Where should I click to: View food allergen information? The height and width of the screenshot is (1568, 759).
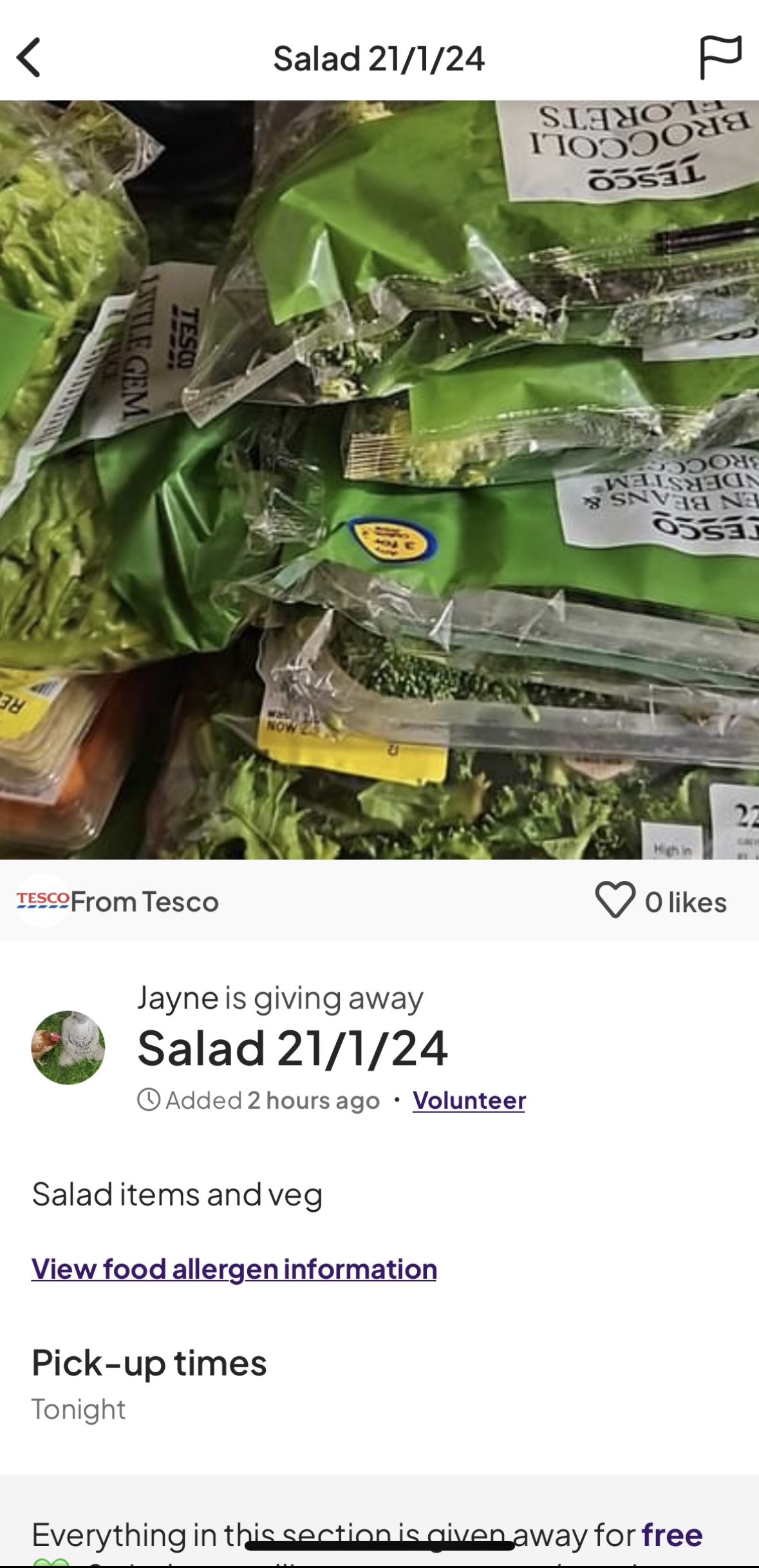point(234,1269)
